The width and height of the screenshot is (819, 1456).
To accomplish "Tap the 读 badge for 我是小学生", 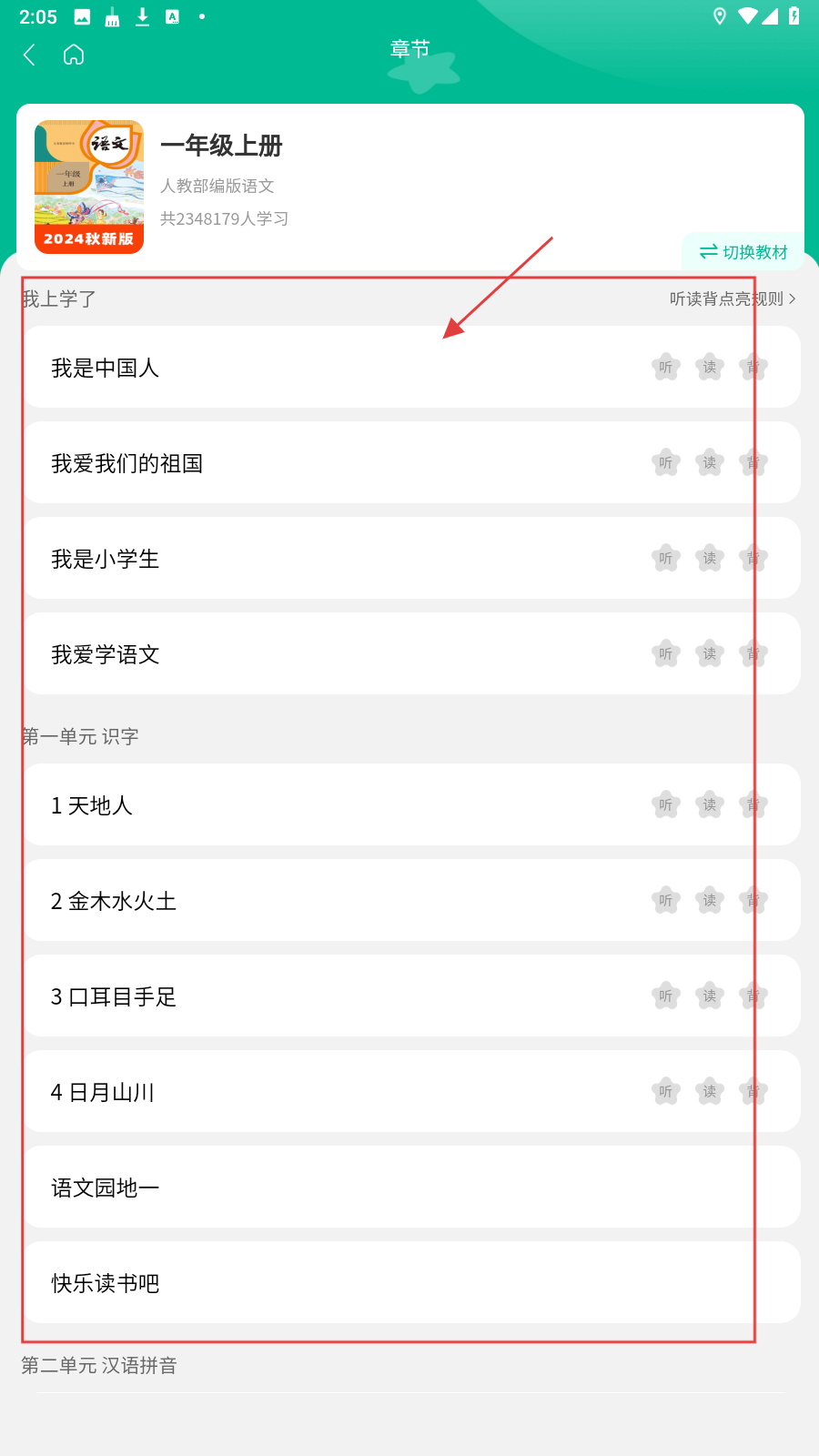I will (x=710, y=558).
